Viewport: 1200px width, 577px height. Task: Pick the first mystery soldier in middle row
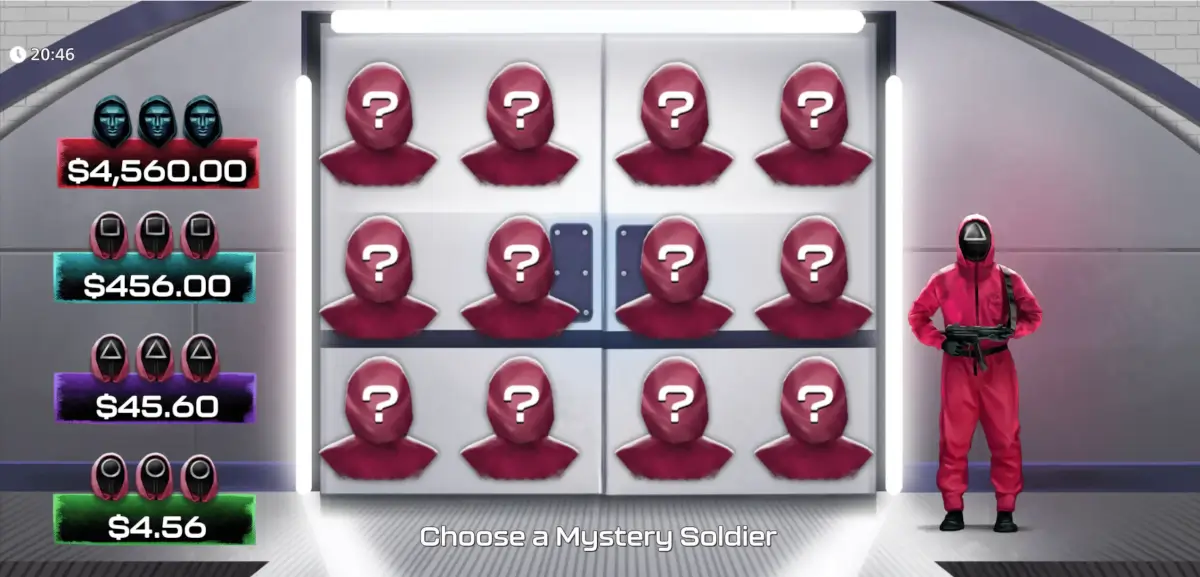point(378,275)
